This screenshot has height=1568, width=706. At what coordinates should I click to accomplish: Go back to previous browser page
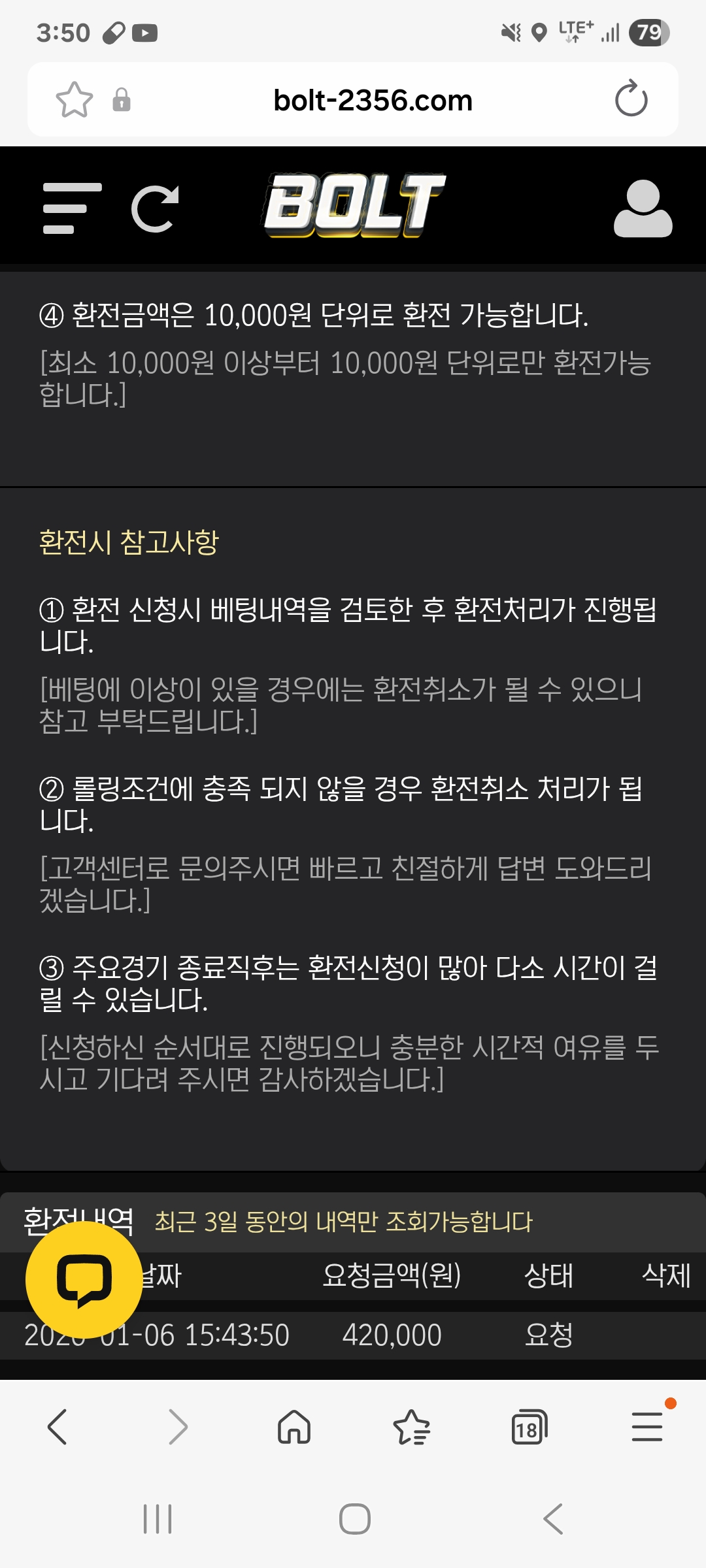pyautogui.click(x=58, y=1426)
